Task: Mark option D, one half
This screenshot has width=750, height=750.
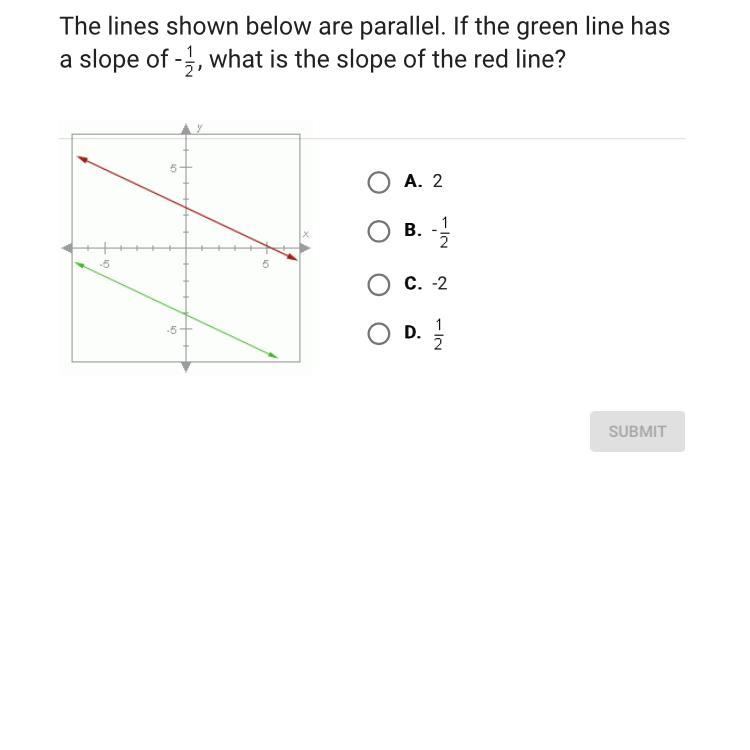Action: click(378, 333)
